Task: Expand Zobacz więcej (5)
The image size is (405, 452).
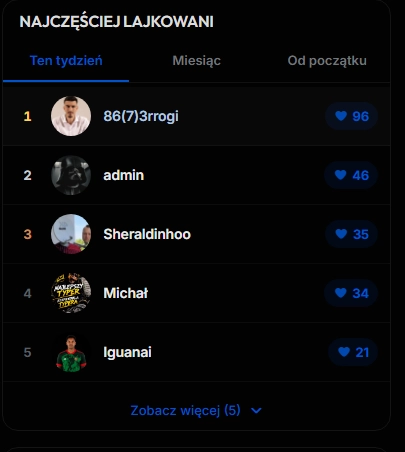Action: click(x=196, y=410)
